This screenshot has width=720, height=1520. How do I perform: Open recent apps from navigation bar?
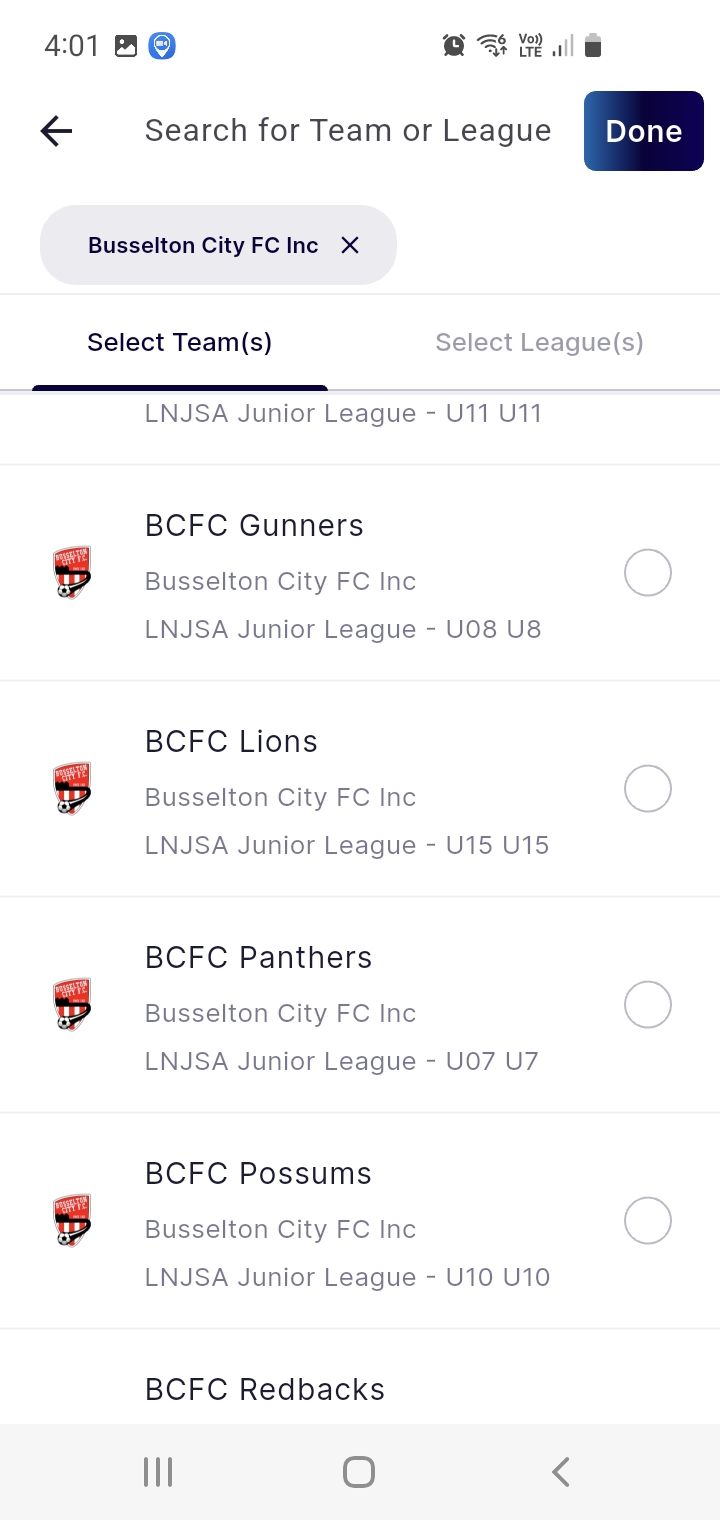coord(158,1472)
